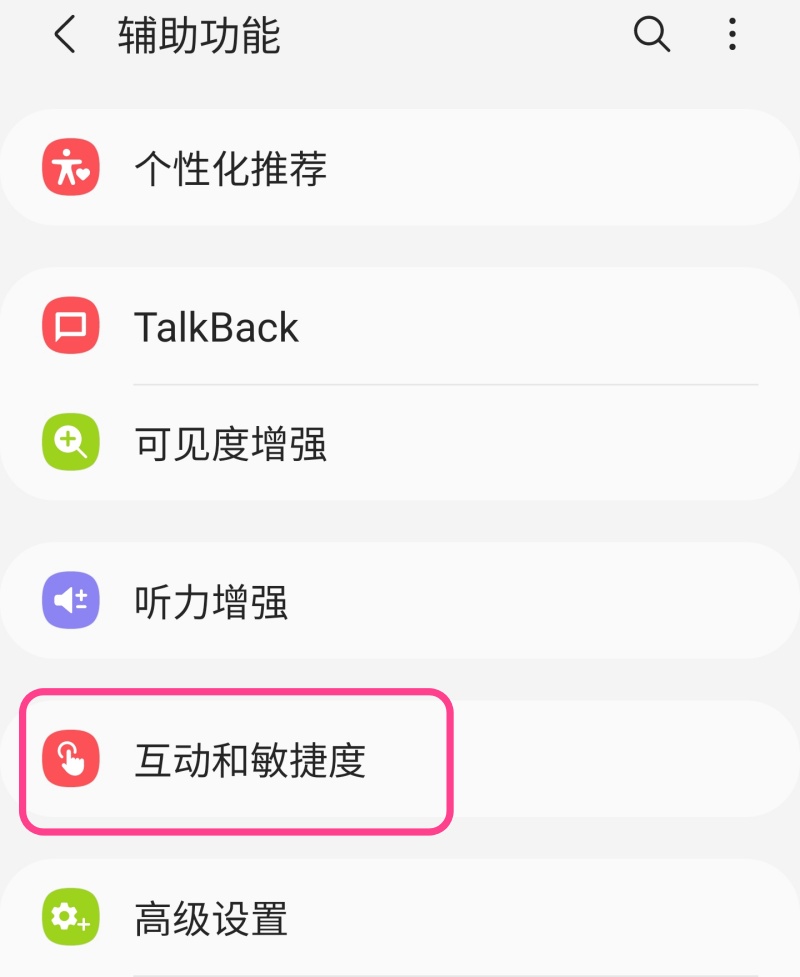800x977 pixels.
Task: Open 高级设置
Action: point(211,918)
